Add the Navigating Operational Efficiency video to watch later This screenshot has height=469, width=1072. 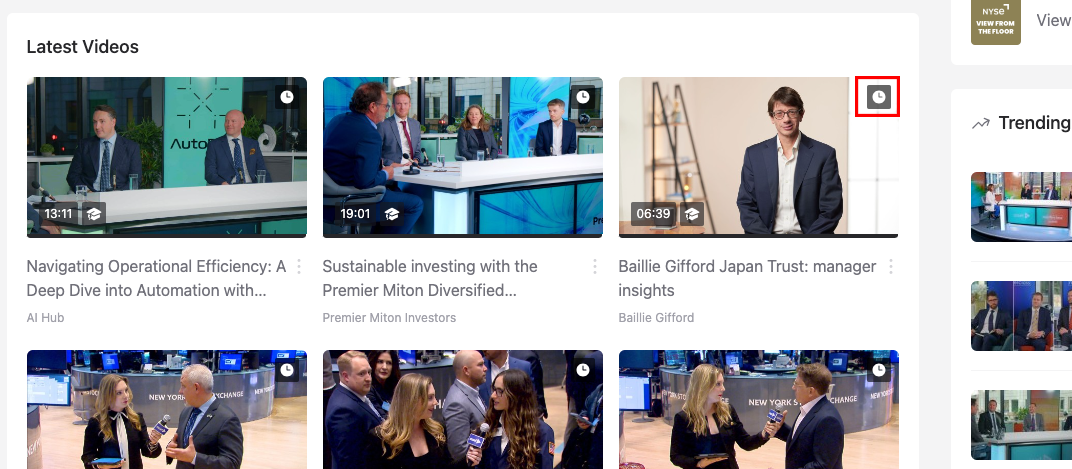[x=287, y=97]
